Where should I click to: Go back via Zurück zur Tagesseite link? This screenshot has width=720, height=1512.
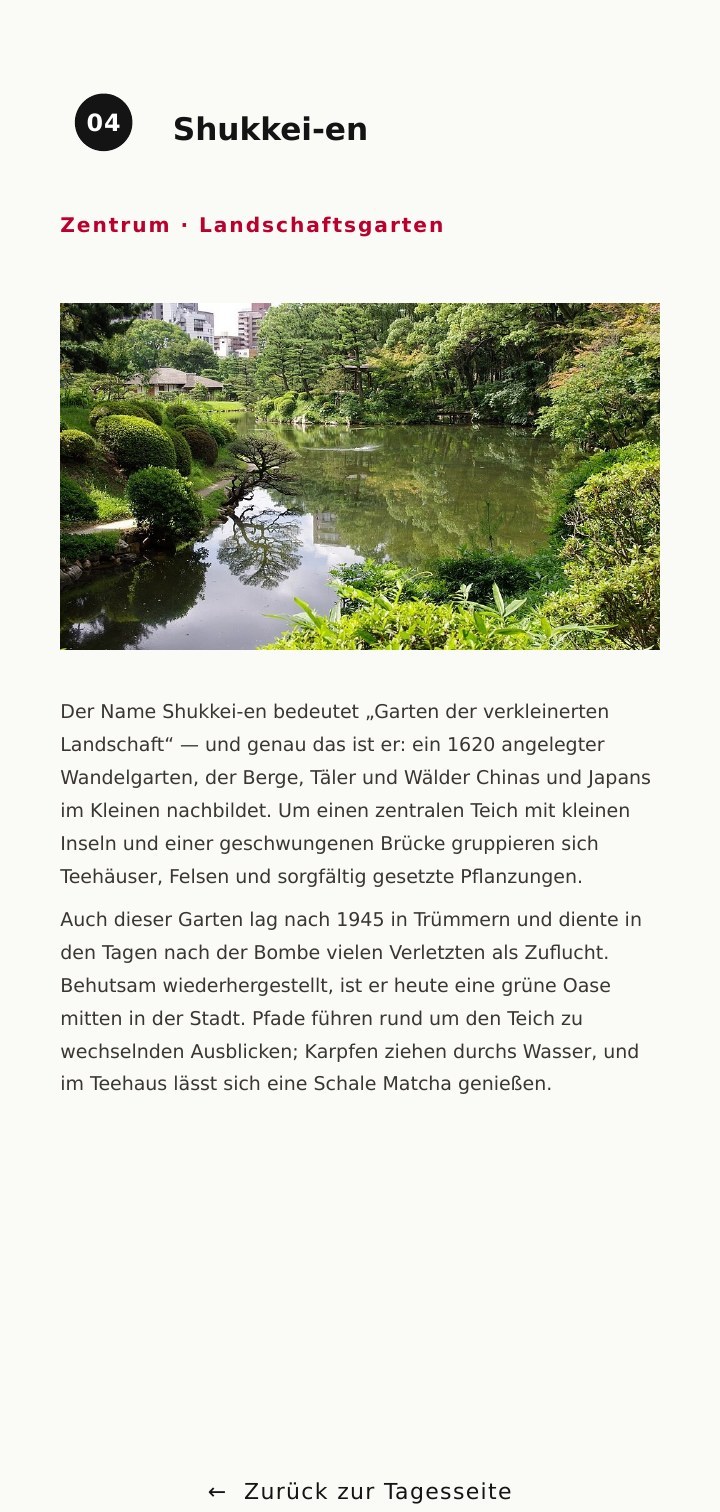pyautogui.click(x=360, y=1491)
